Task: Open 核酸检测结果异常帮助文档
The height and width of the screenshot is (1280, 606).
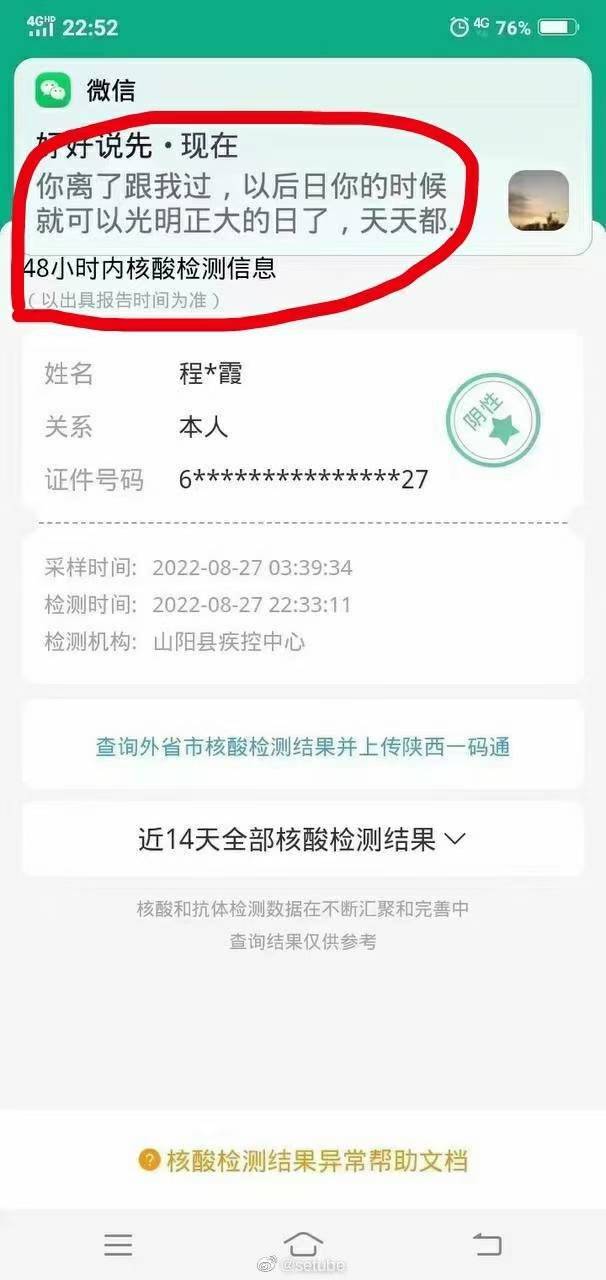Action: pyautogui.click(x=303, y=1161)
